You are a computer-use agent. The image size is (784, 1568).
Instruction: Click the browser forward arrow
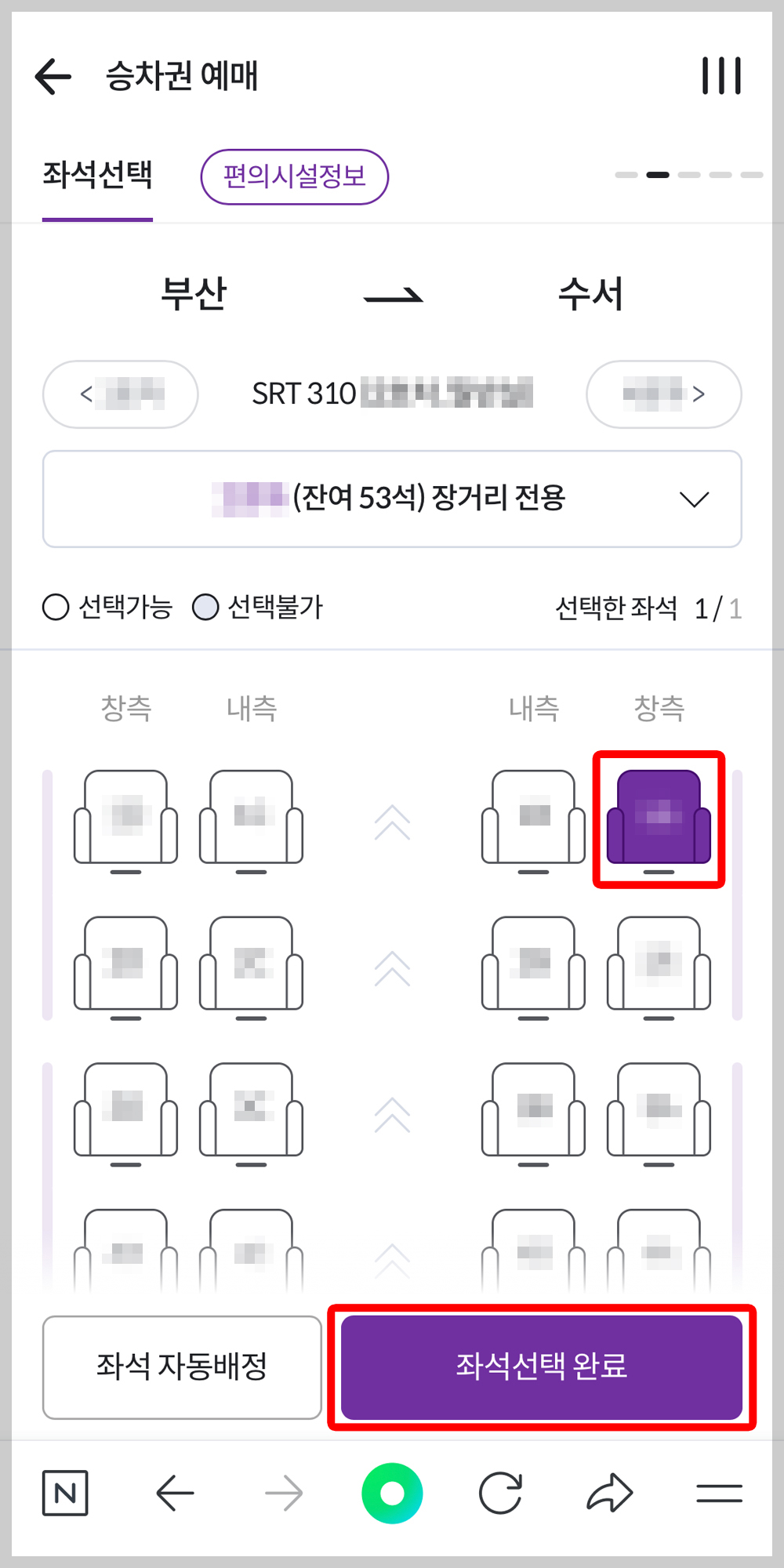coord(285,1491)
